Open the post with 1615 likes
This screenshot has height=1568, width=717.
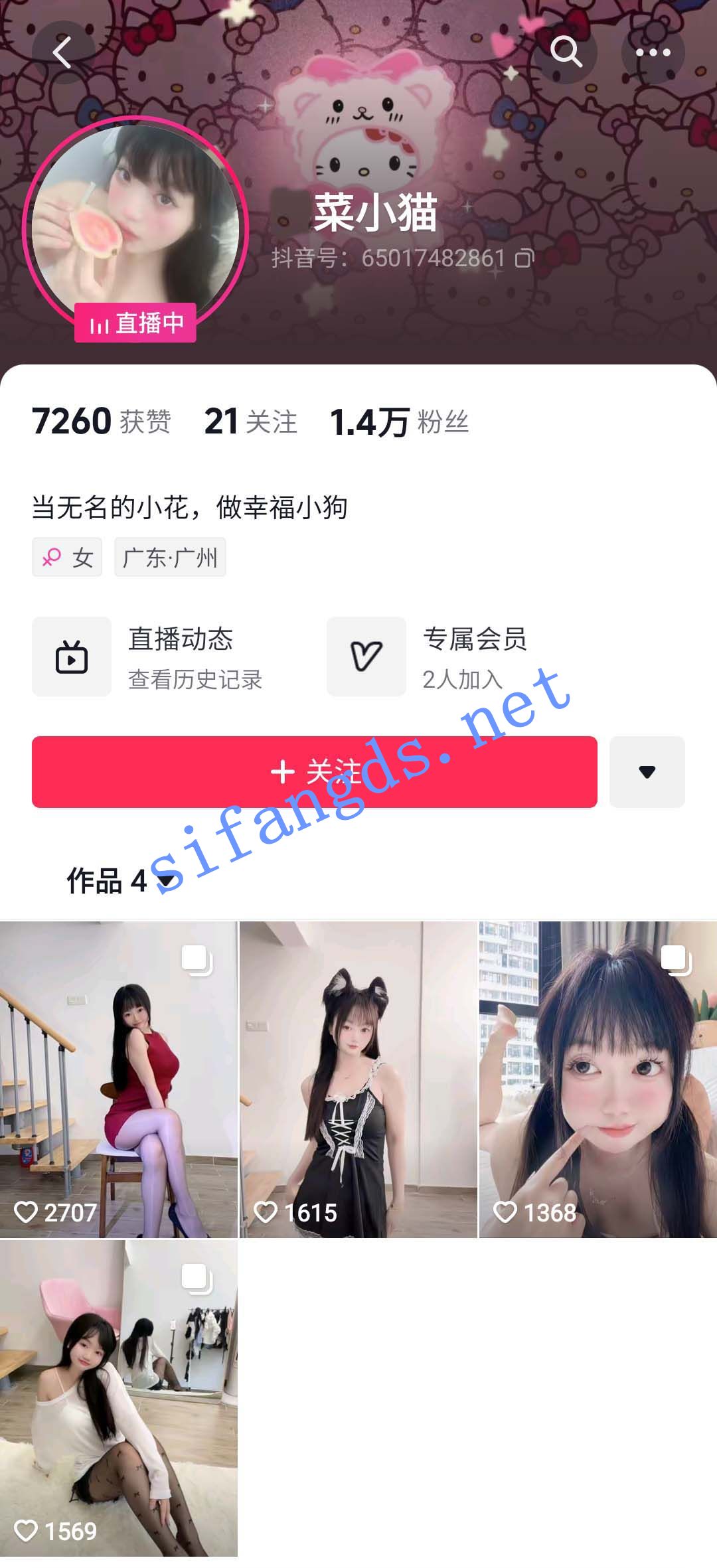click(358, 1079)
